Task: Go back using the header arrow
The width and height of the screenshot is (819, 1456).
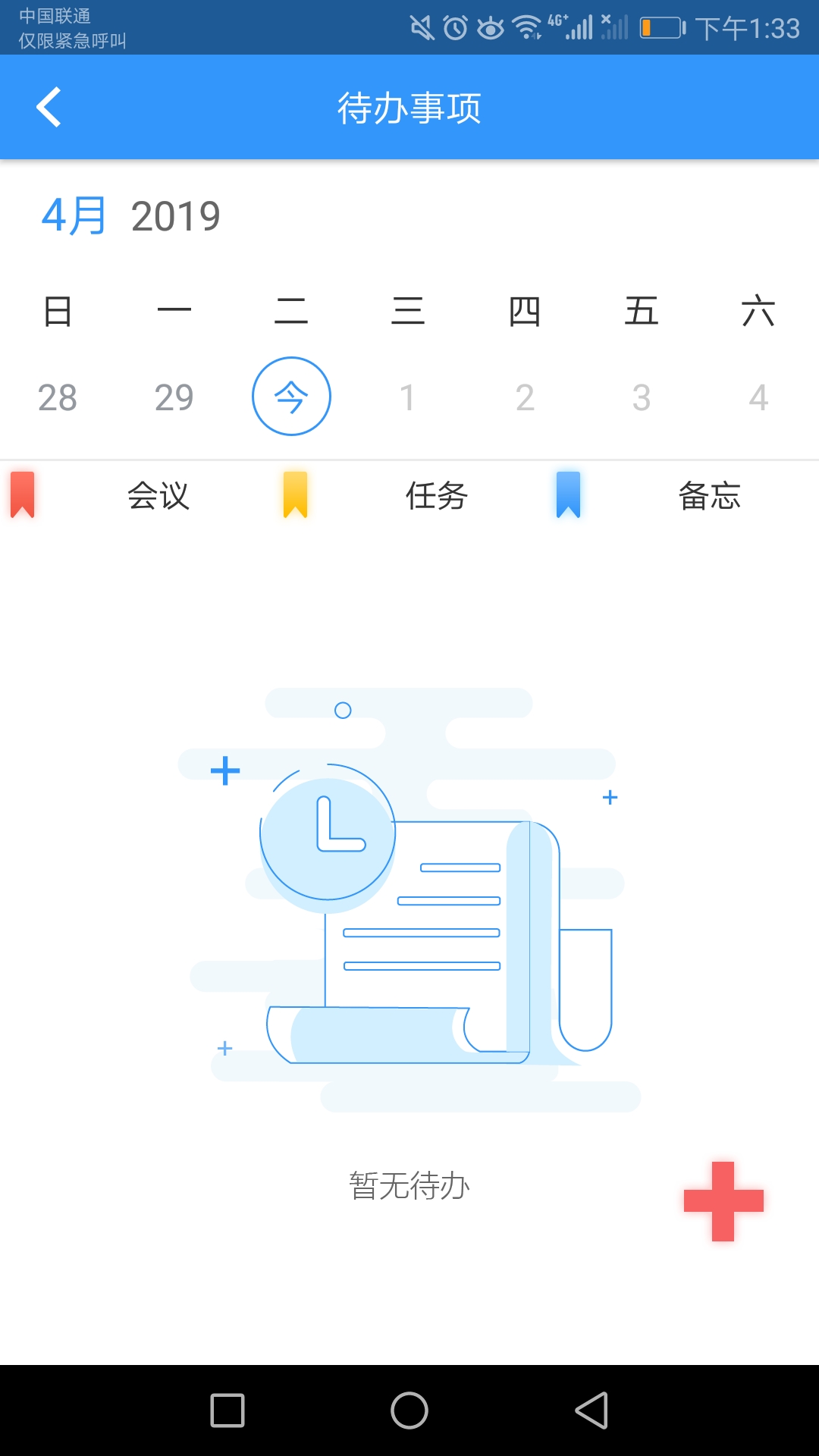Action: (49, 107)
